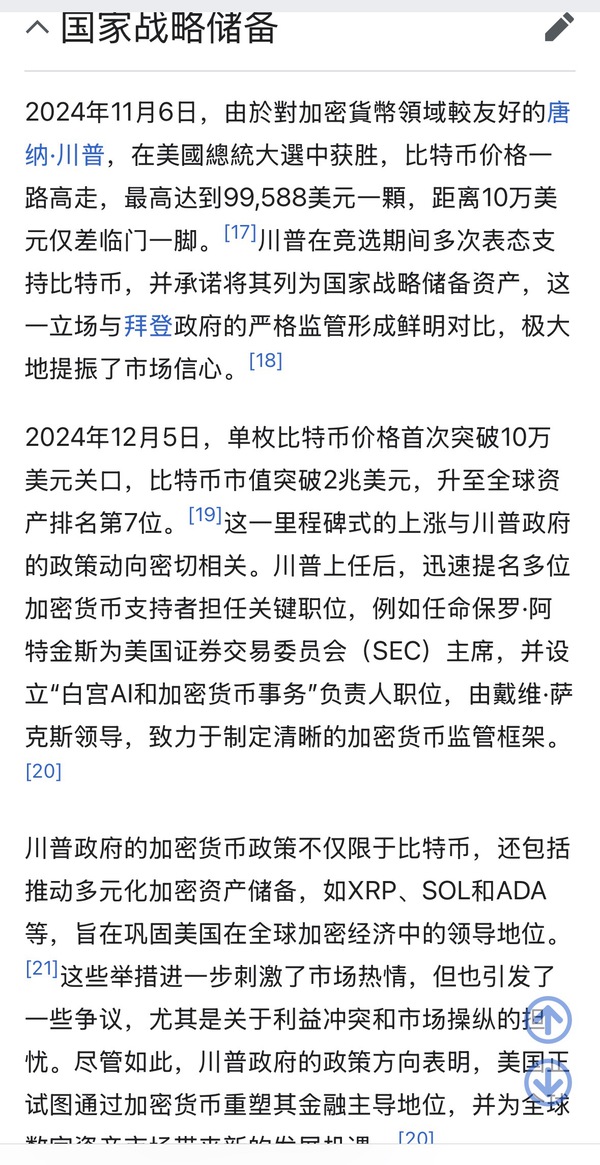This screenshot has height=1165, width=600.
Task: Tap the scroll-to-bottom arrow button
Action: 549,1084
